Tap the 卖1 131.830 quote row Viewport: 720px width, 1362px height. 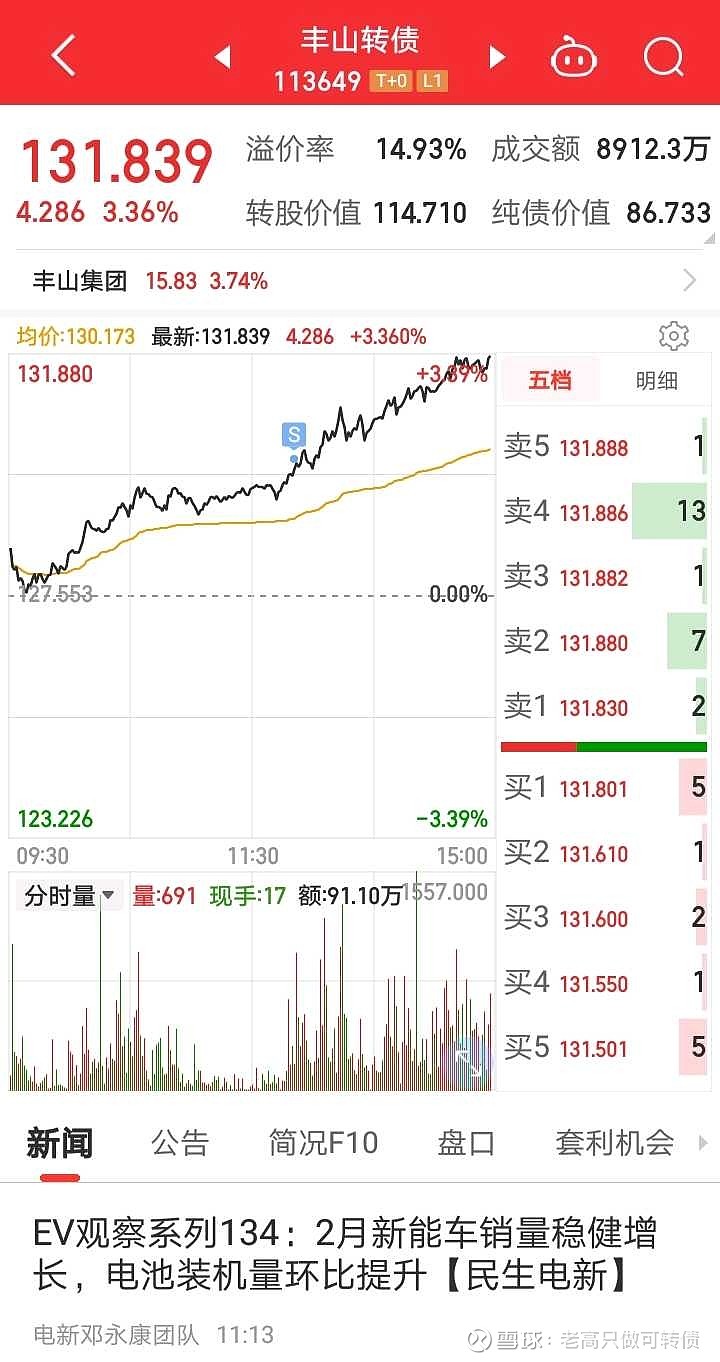(x=604, y=707)
